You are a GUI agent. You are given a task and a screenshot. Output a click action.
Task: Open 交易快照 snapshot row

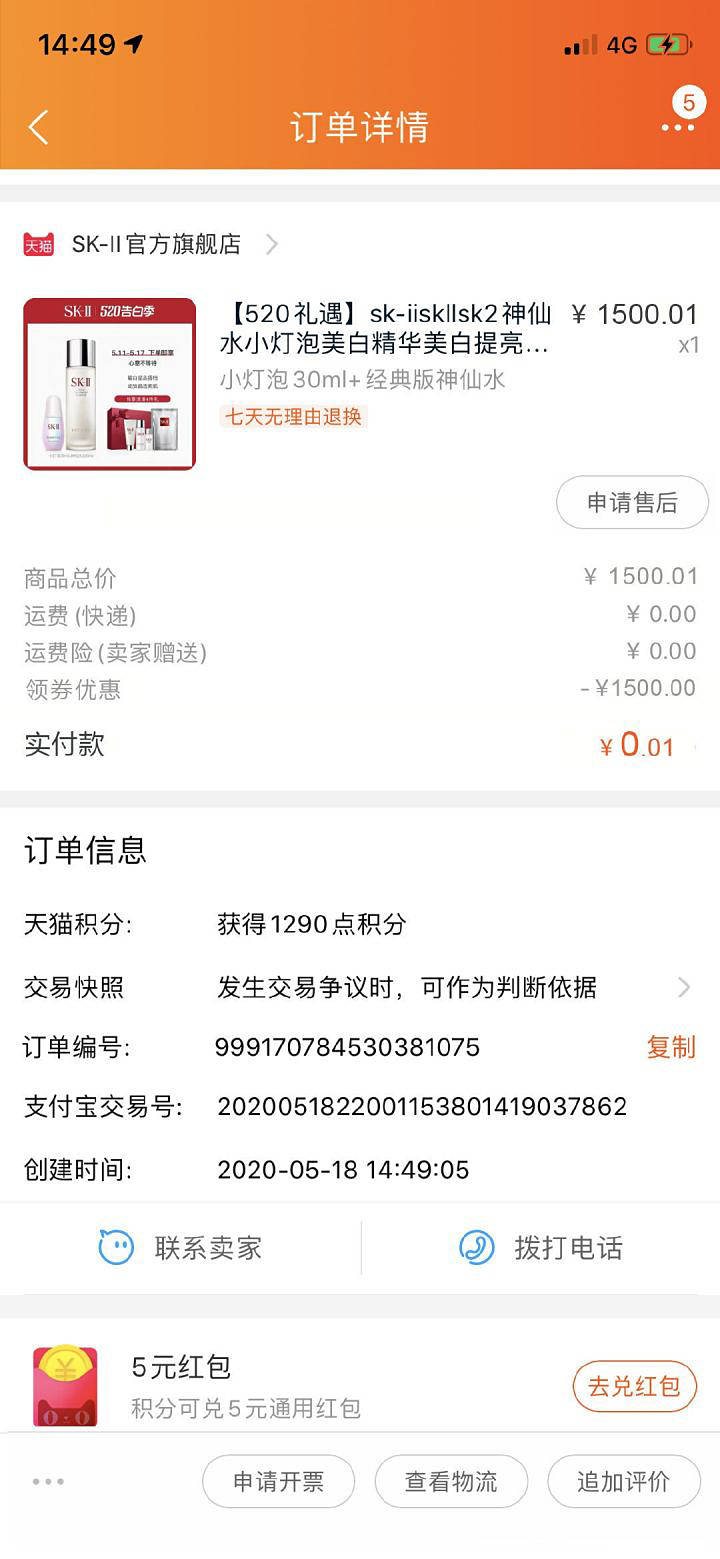coord(358,988)
